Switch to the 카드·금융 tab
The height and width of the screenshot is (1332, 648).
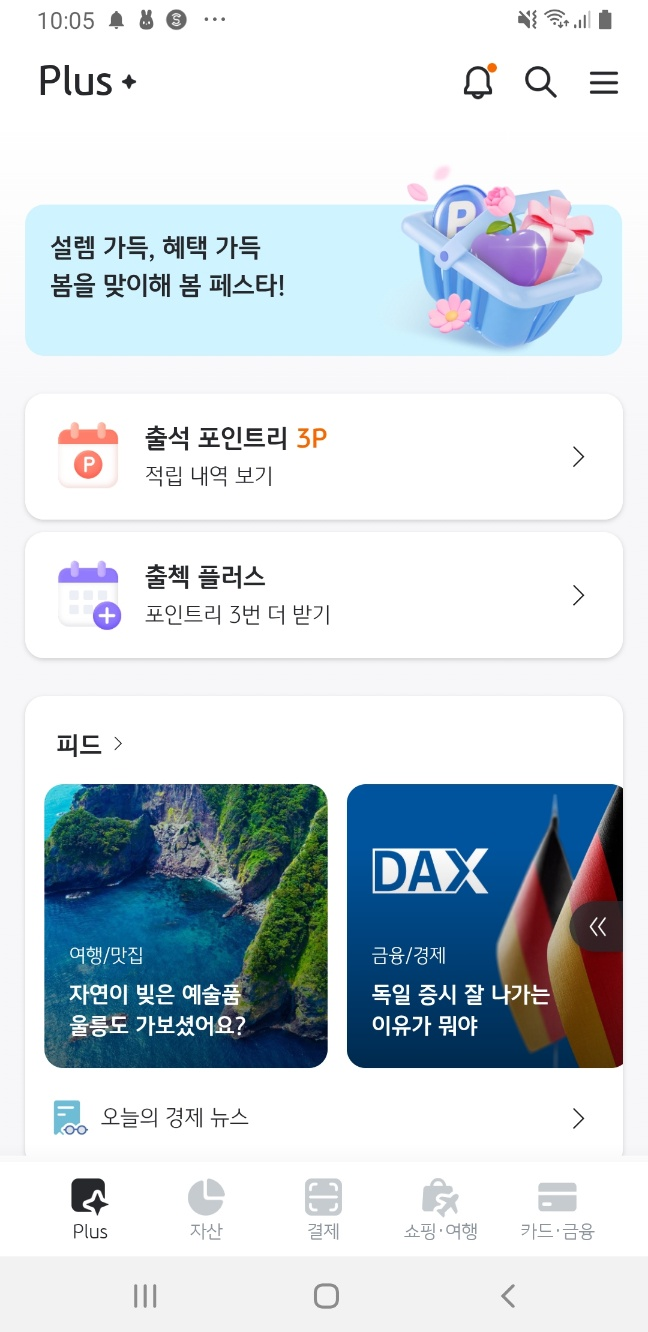point(557,1209)
